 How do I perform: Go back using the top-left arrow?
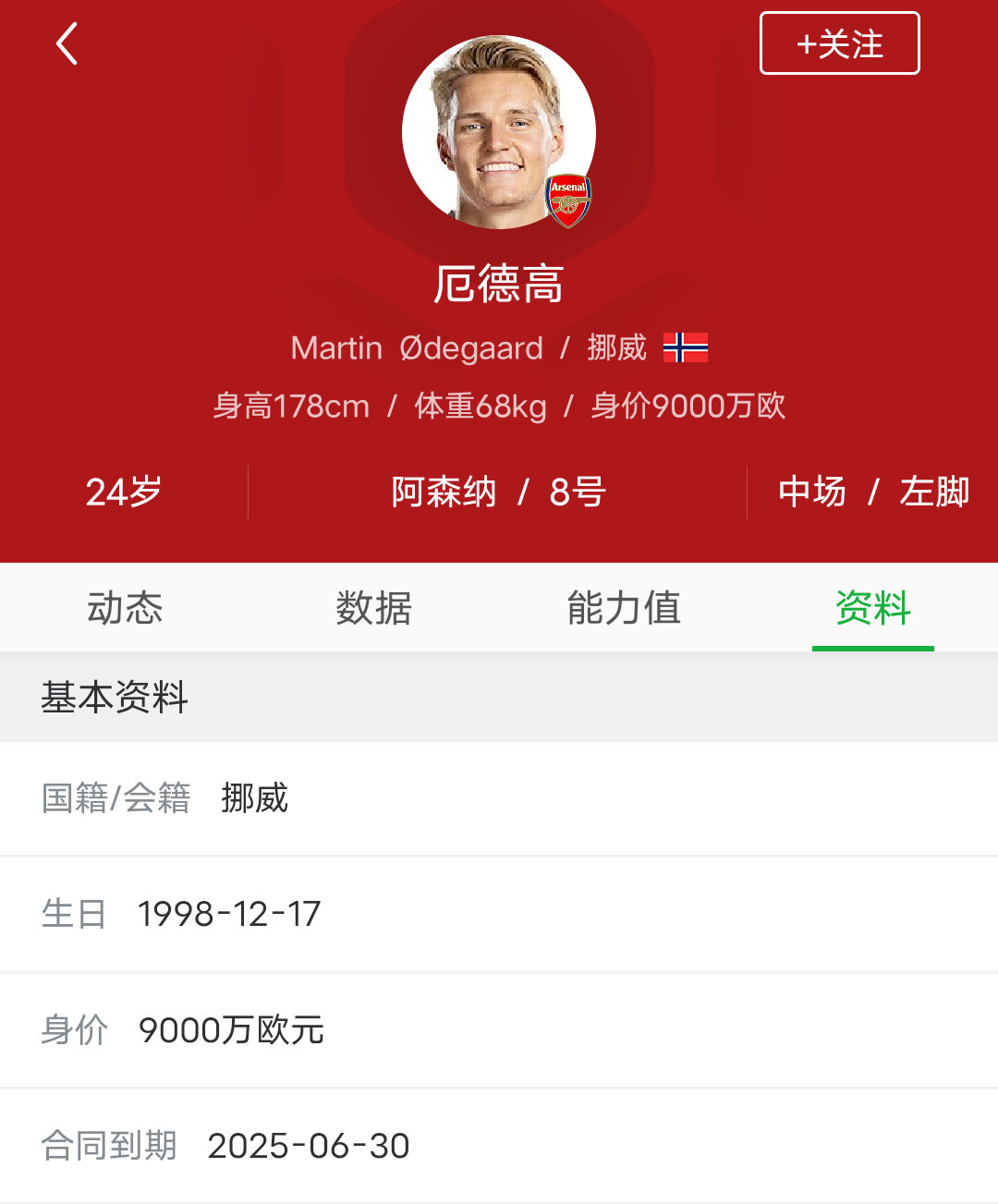coord(67,44)
